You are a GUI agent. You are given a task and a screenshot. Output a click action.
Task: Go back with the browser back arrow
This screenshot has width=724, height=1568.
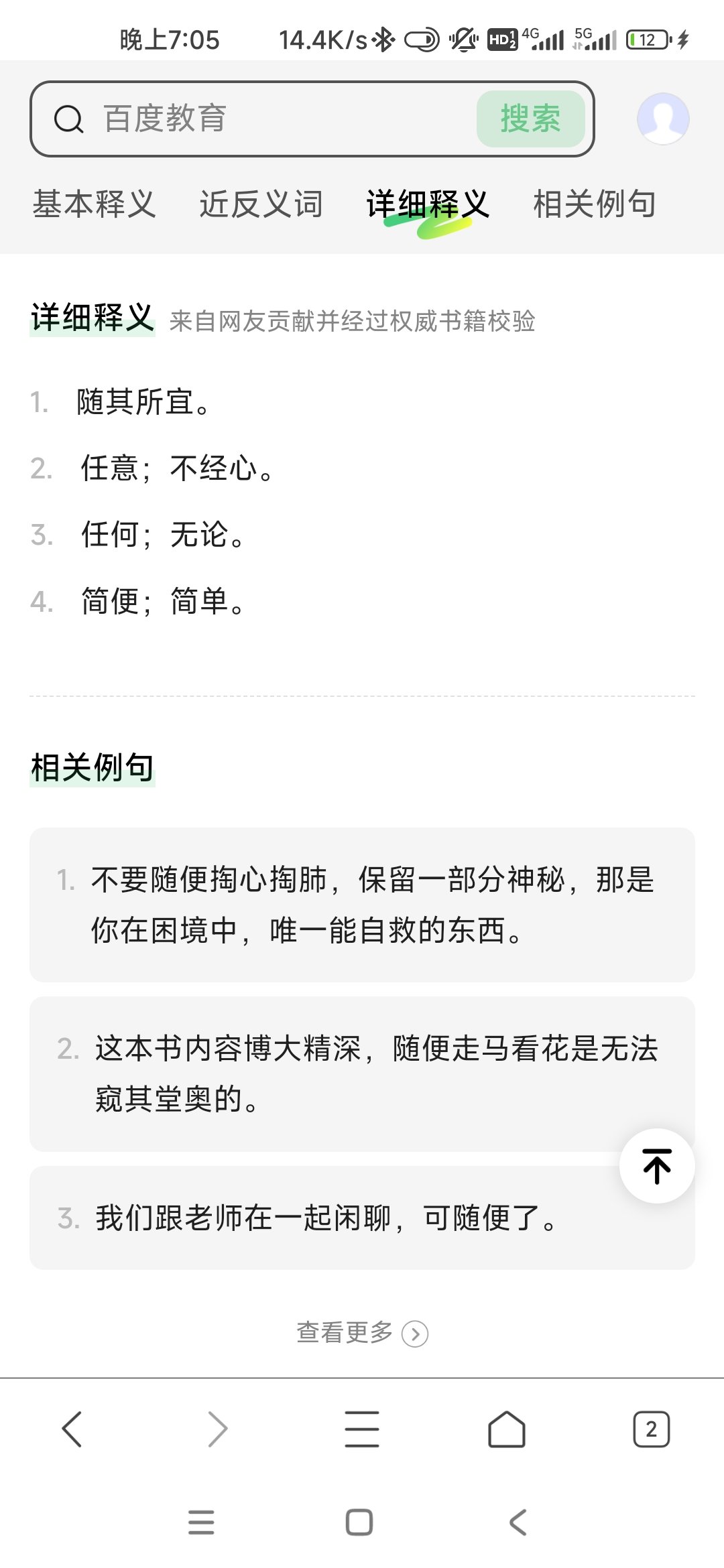point(72,1429)
